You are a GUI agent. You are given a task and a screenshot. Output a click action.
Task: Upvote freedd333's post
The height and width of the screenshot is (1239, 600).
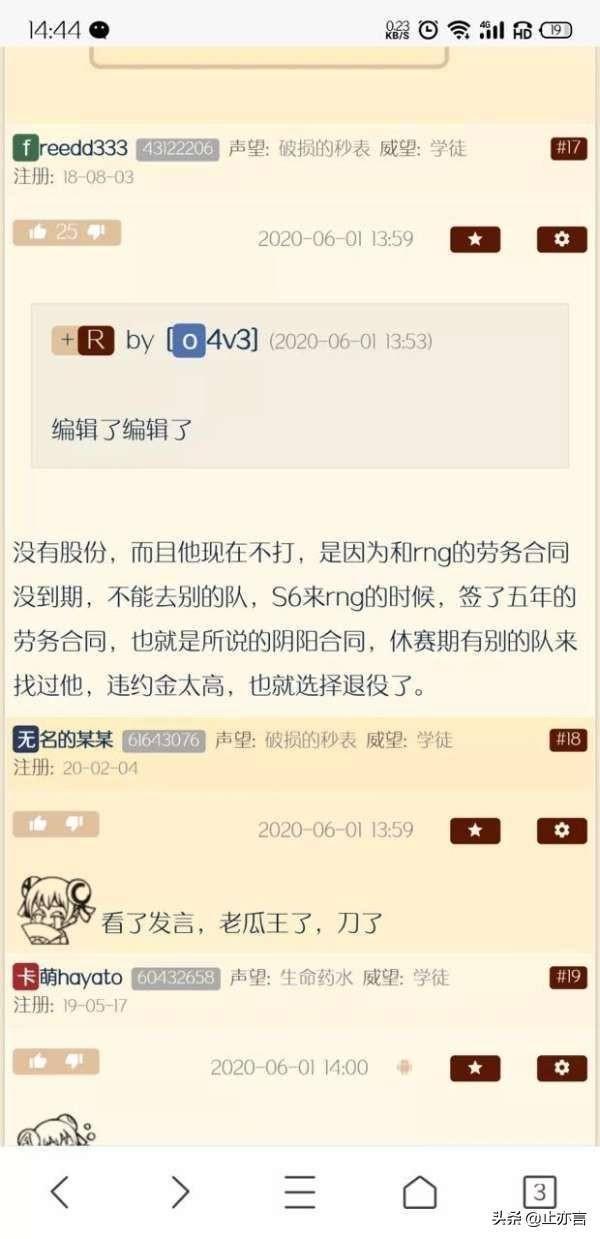pyautogui.click(x=38, y=232)
